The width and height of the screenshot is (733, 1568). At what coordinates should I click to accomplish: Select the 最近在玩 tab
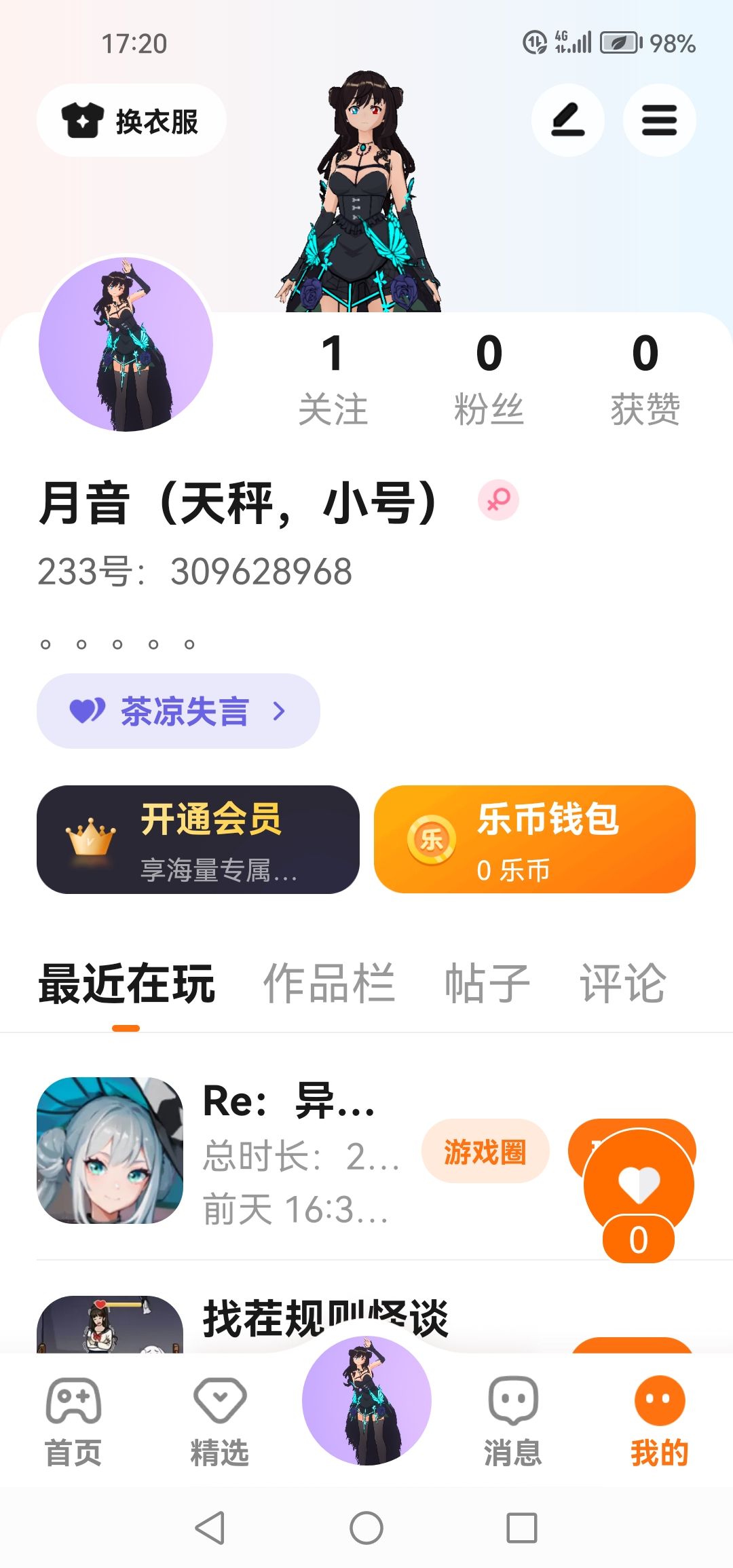(x=127, y=983)
